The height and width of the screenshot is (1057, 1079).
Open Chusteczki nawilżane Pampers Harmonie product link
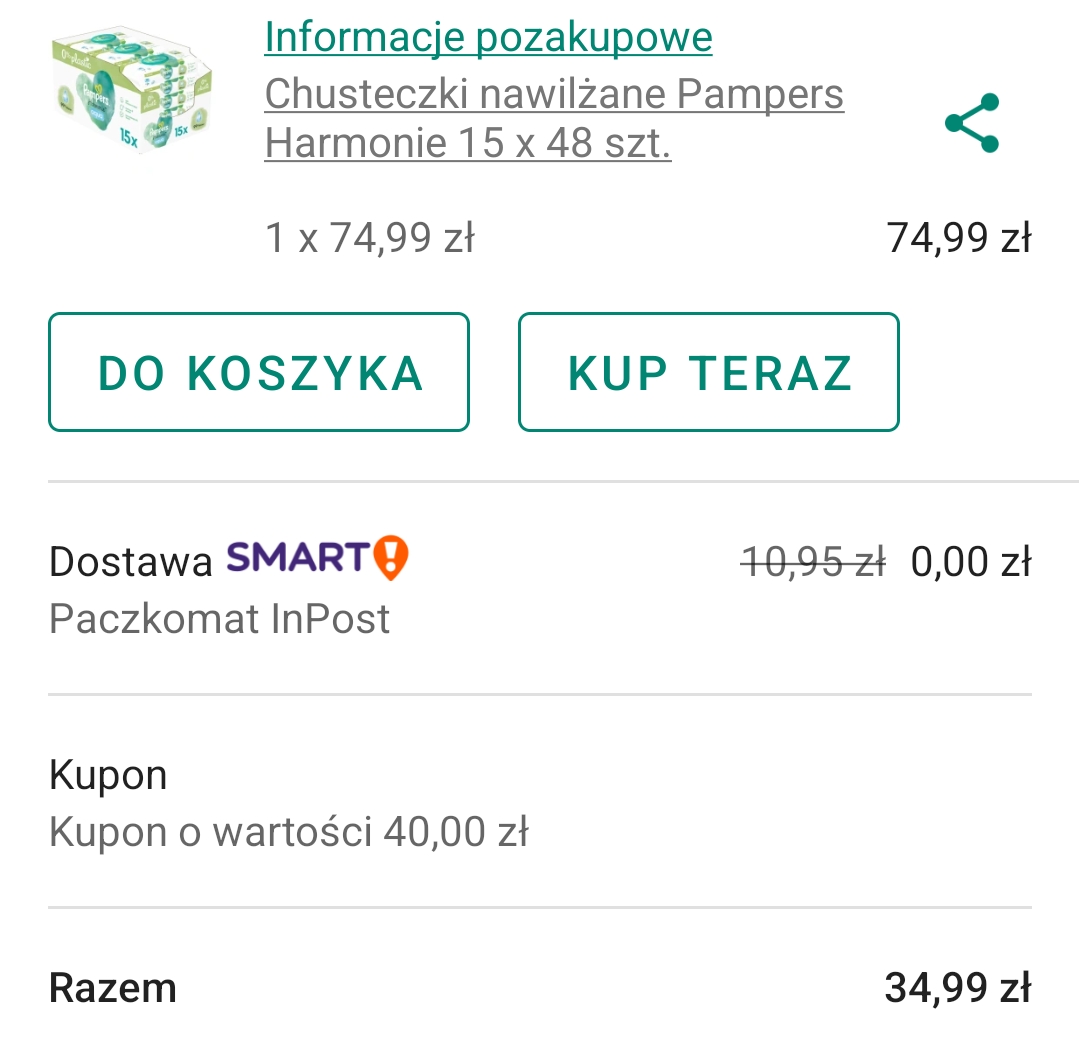coord(554,120)
